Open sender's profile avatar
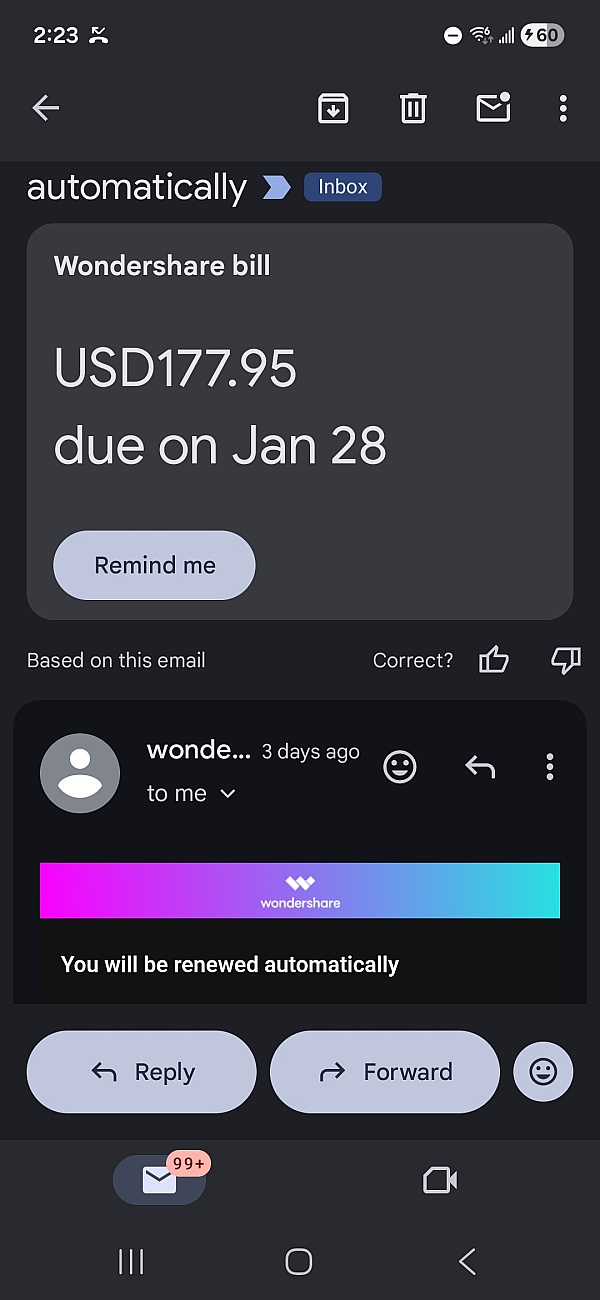The width and height of the screenshot is (600, 1300). (80, 773)
